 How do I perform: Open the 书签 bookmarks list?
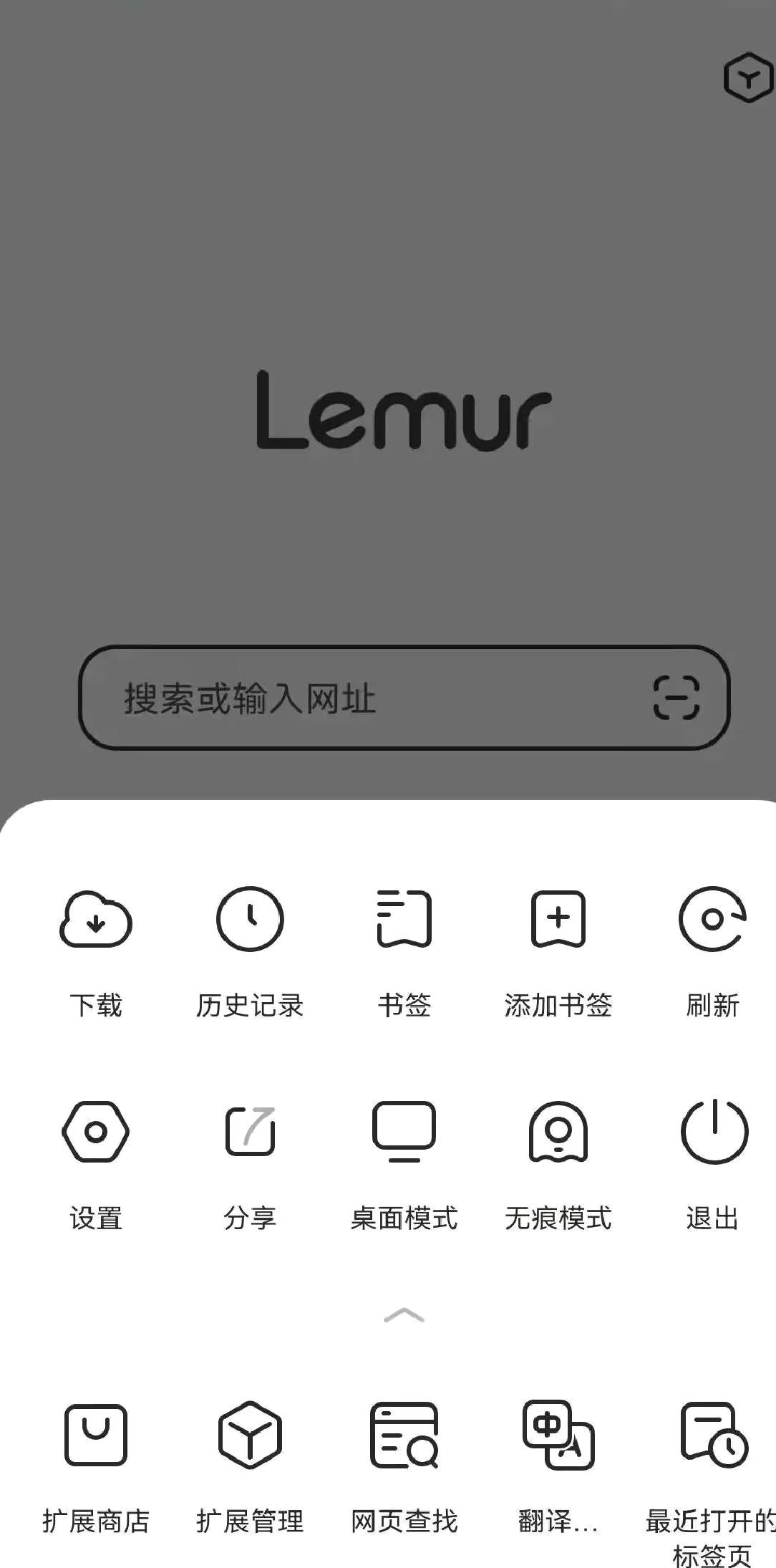pyautogui.click(x=404, y=920)
